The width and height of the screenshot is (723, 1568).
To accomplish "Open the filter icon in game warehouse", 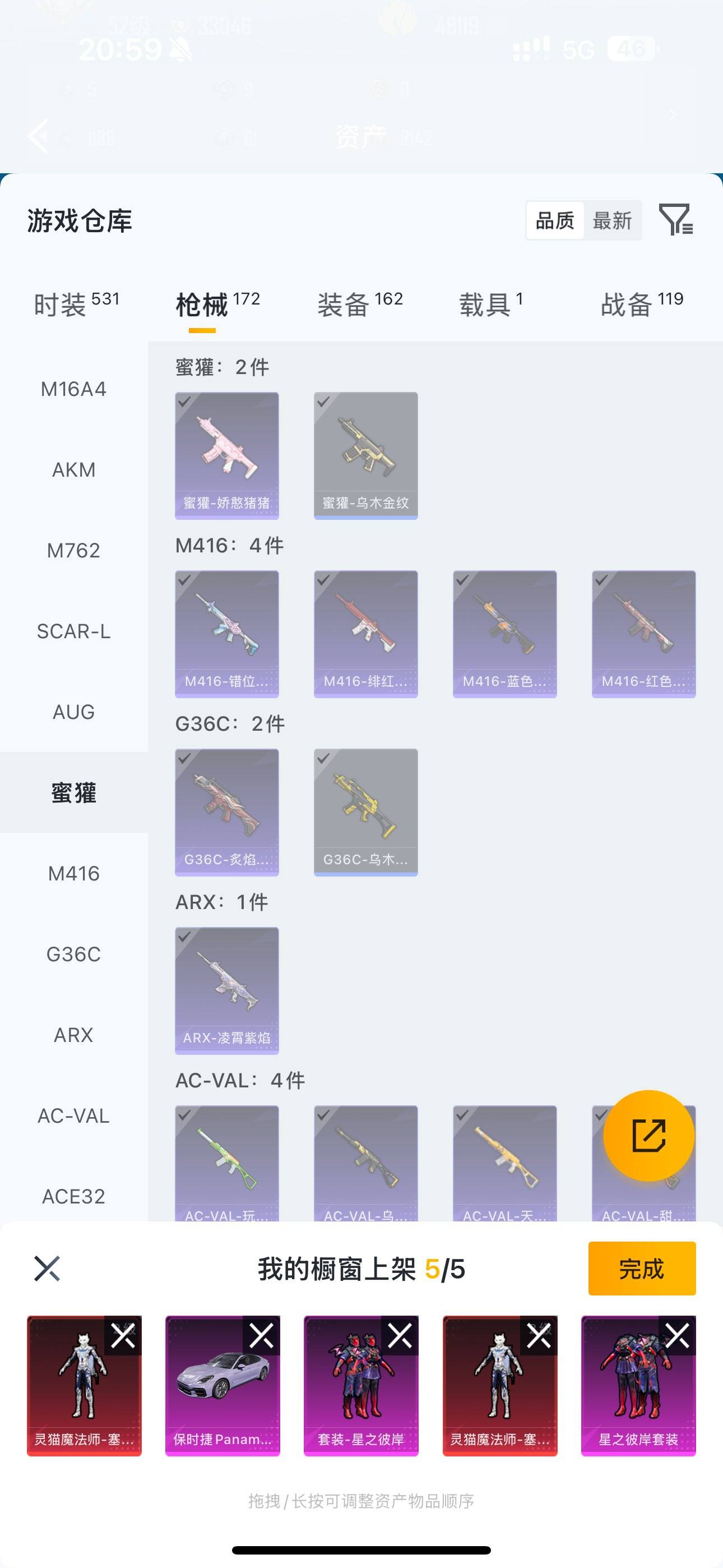I will 675,220.
